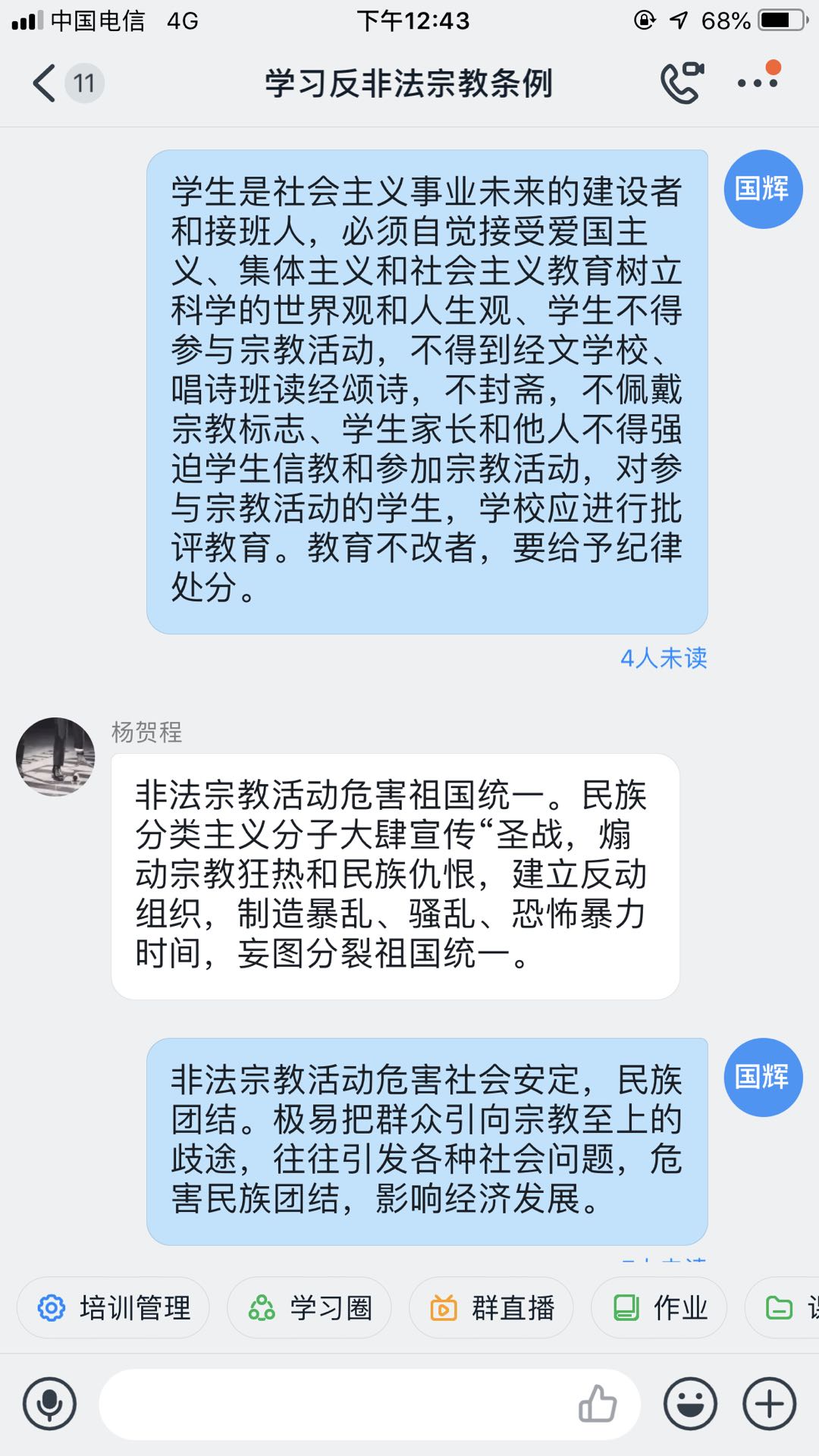This screenshot has height=1456, width=819.
Task: Open 杨贺程's profile avatar
Action: pos(55,756)
